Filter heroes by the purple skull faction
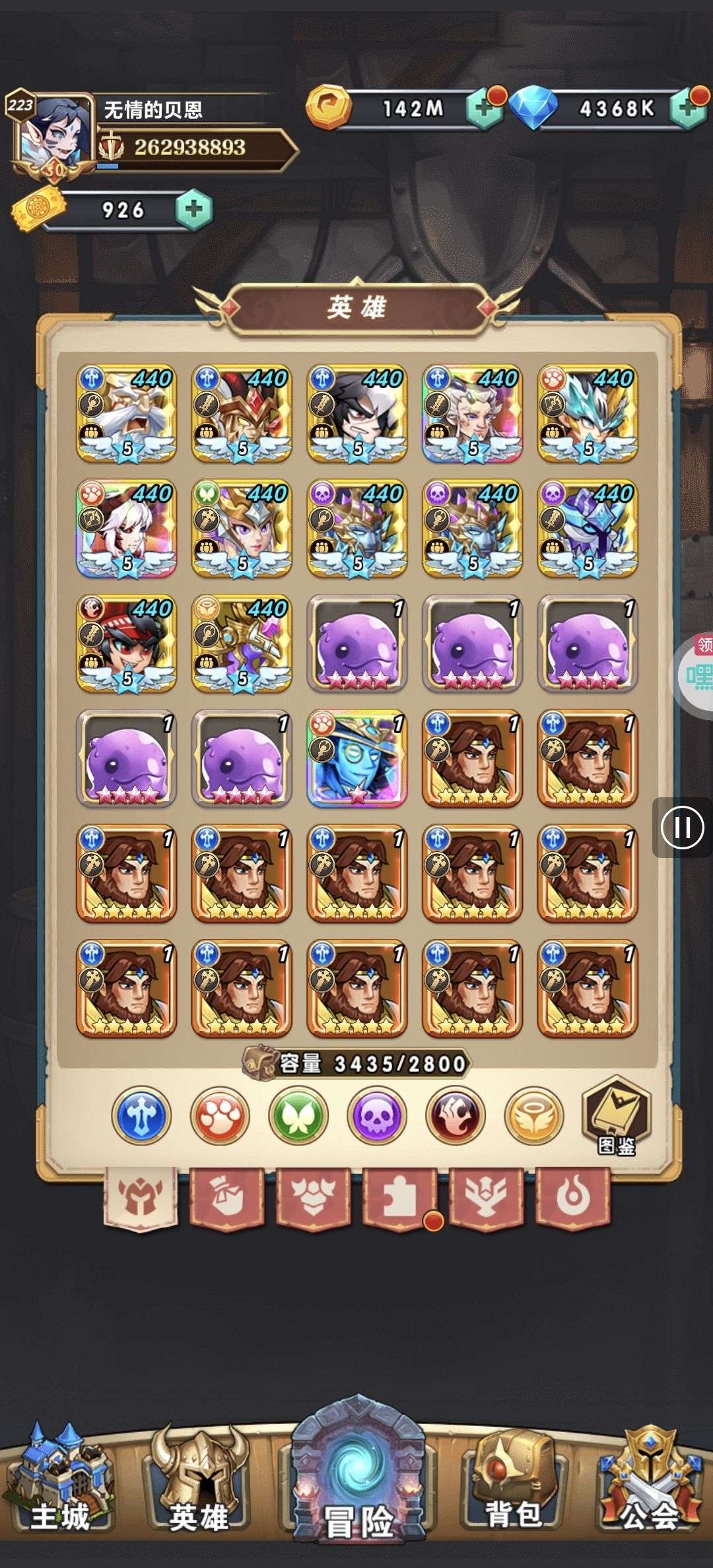The image size is (713, 1568). click(377, 1116)
